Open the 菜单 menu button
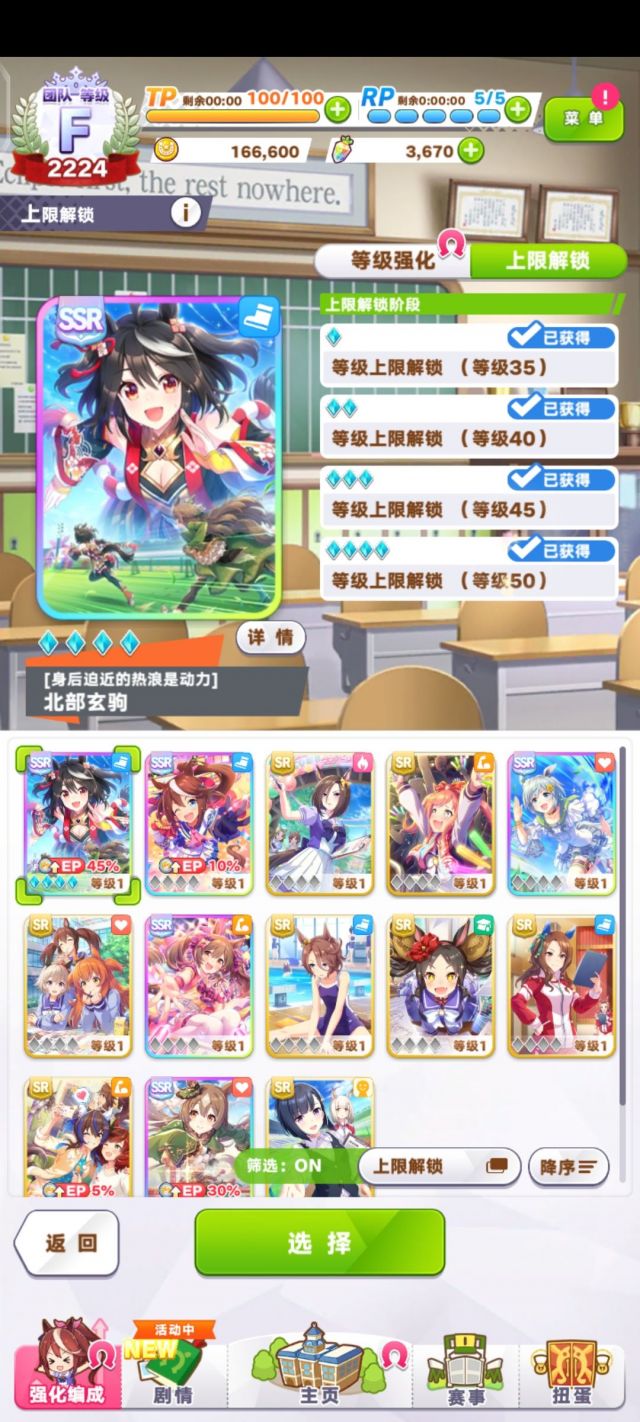 click(583, 118)
